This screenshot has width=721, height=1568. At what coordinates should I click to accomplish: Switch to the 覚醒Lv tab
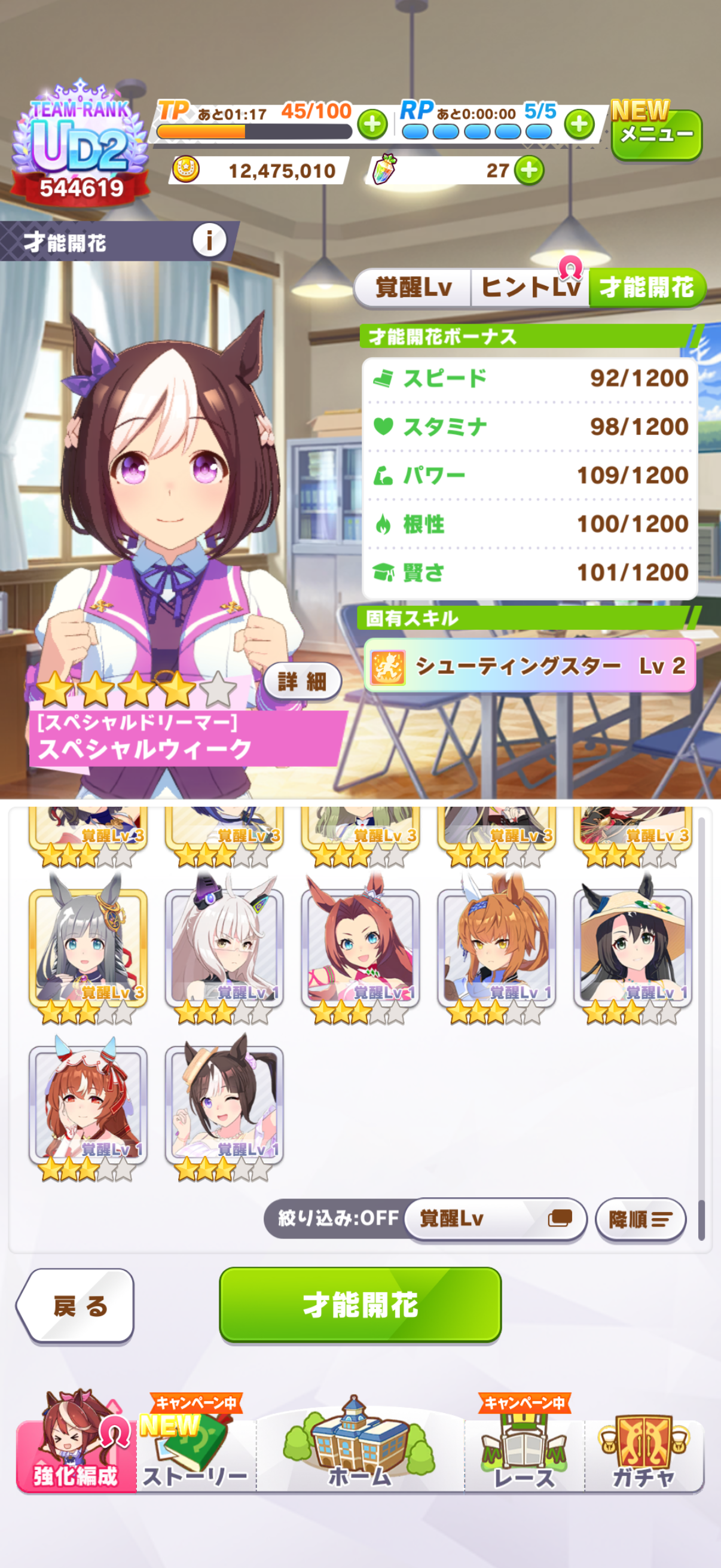(413, 287)
